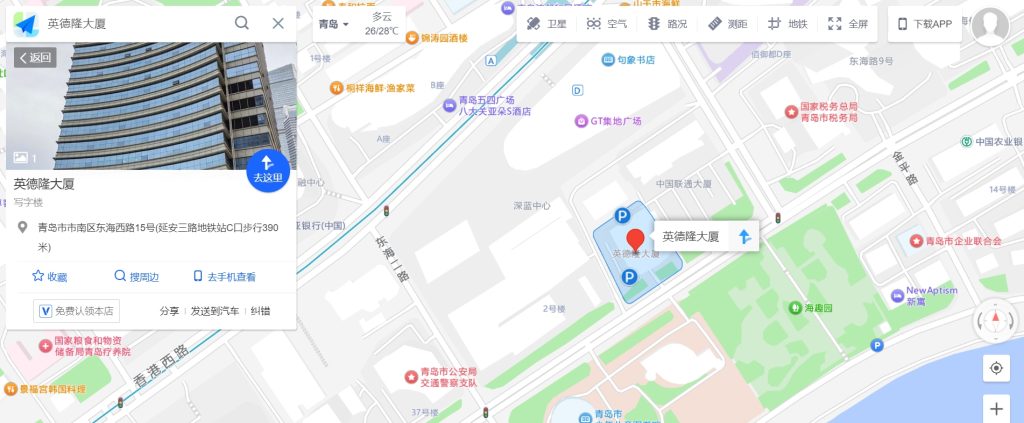
Task: Select 发送到汽车
Action: coord(215,311)
